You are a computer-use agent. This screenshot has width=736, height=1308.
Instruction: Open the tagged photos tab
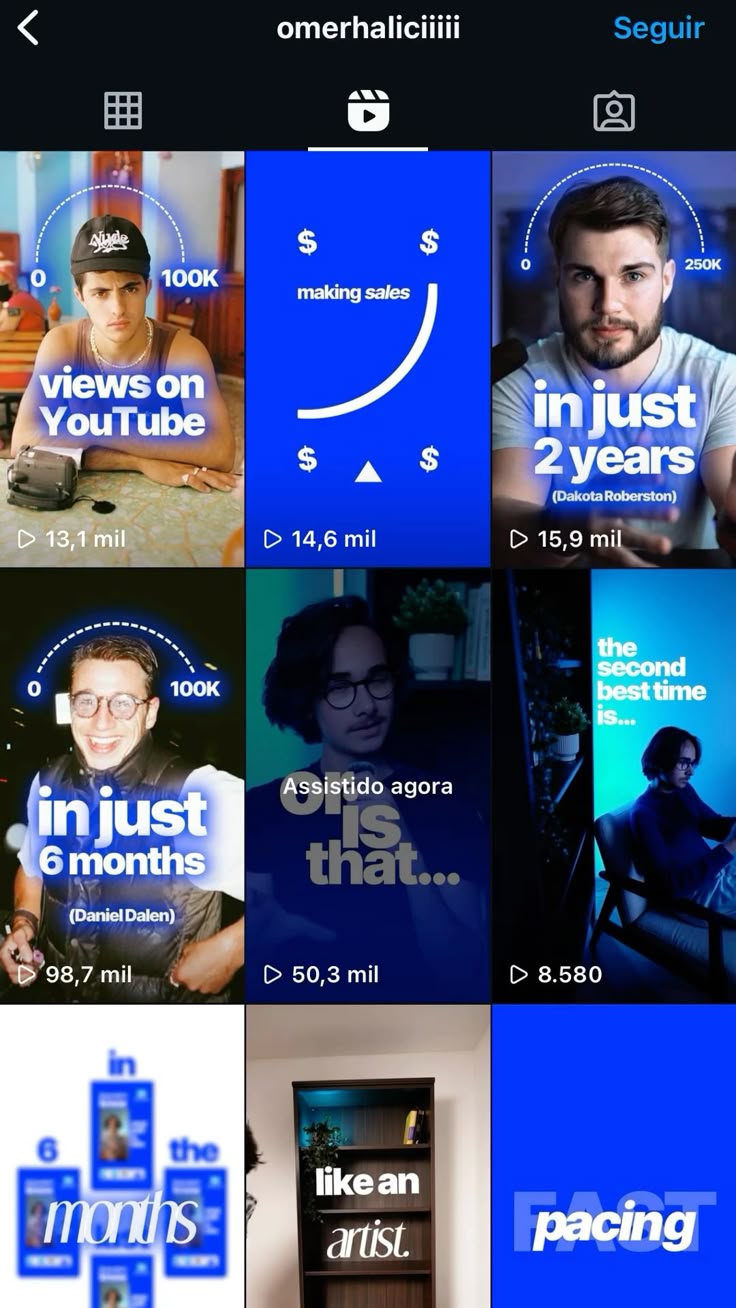point(613,111)
